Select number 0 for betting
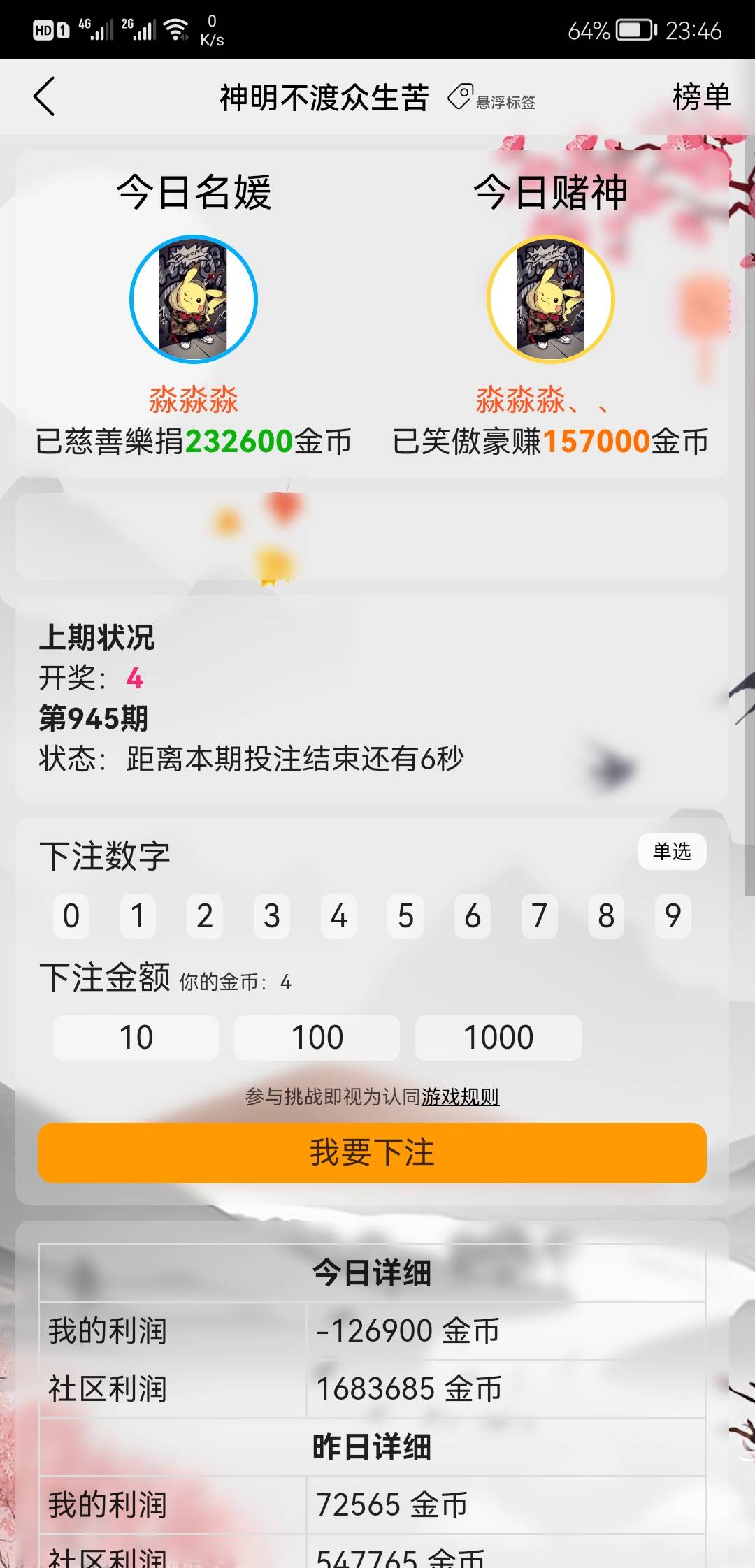The width and height of the screenshot is (755, 1568). pyautogui.click(x=71, y=915)
